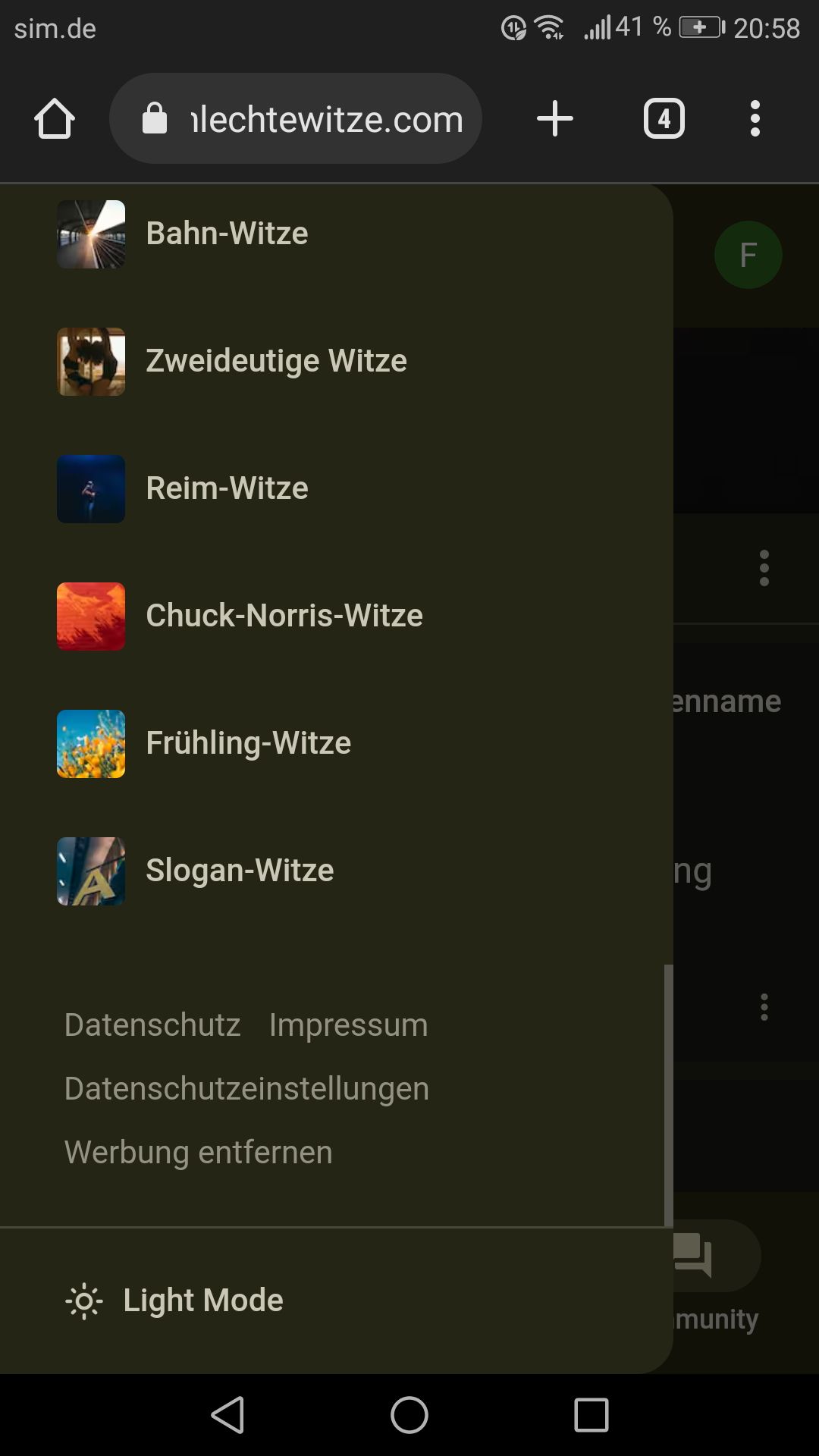
Task: Open a new browser tab
Action: click(554, 119)
